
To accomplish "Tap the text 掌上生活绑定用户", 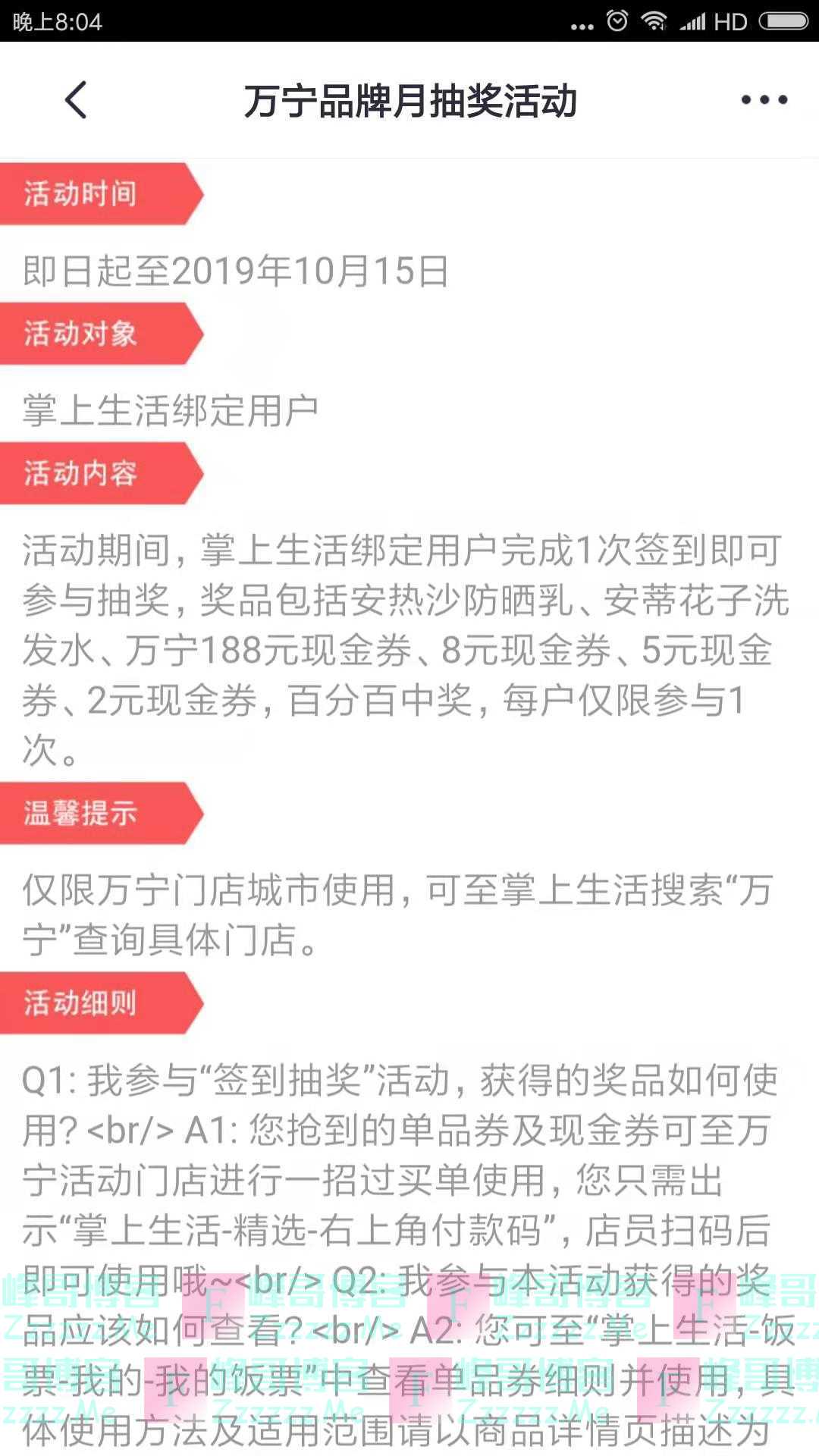I will [x=171, y=407].
